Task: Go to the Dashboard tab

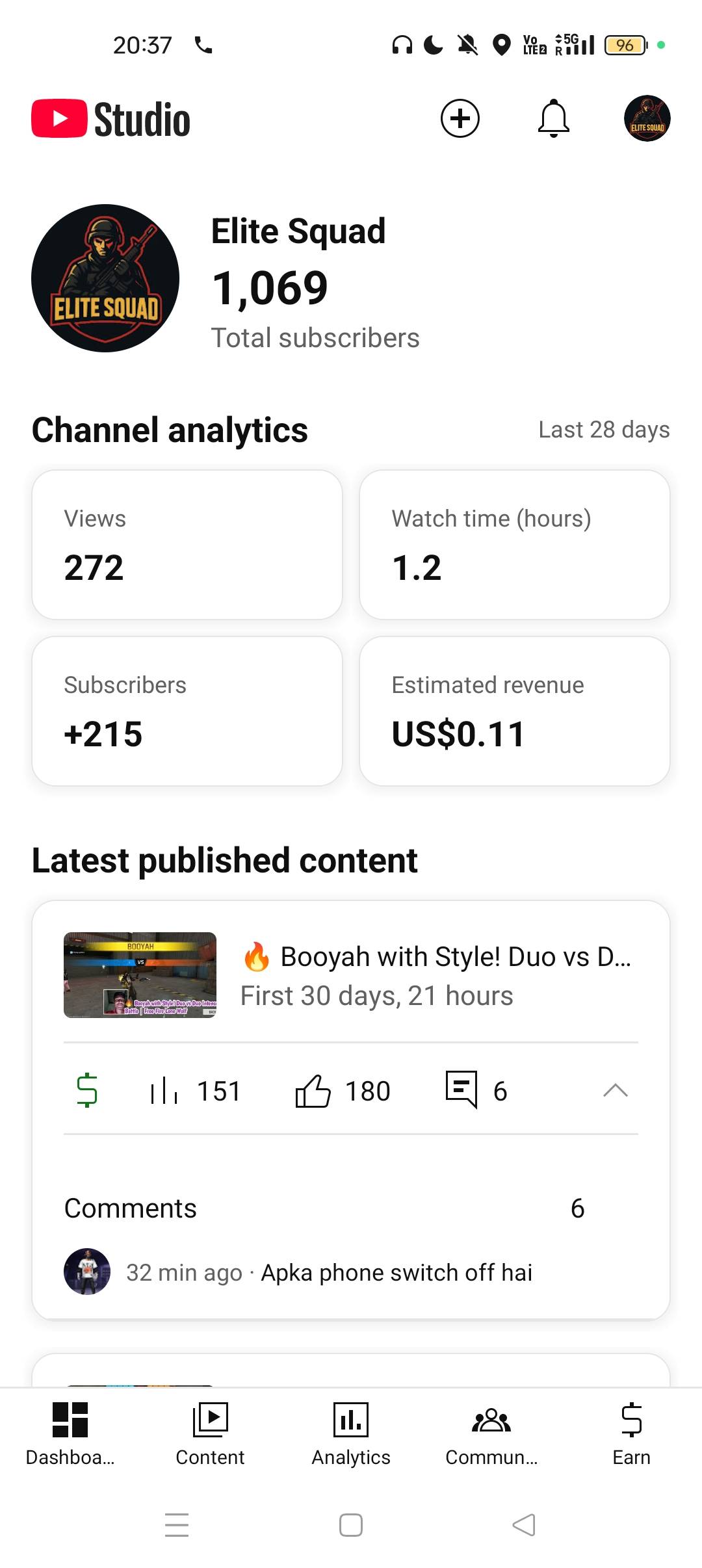Action: pyautogui.click(x=70, y=1433)
